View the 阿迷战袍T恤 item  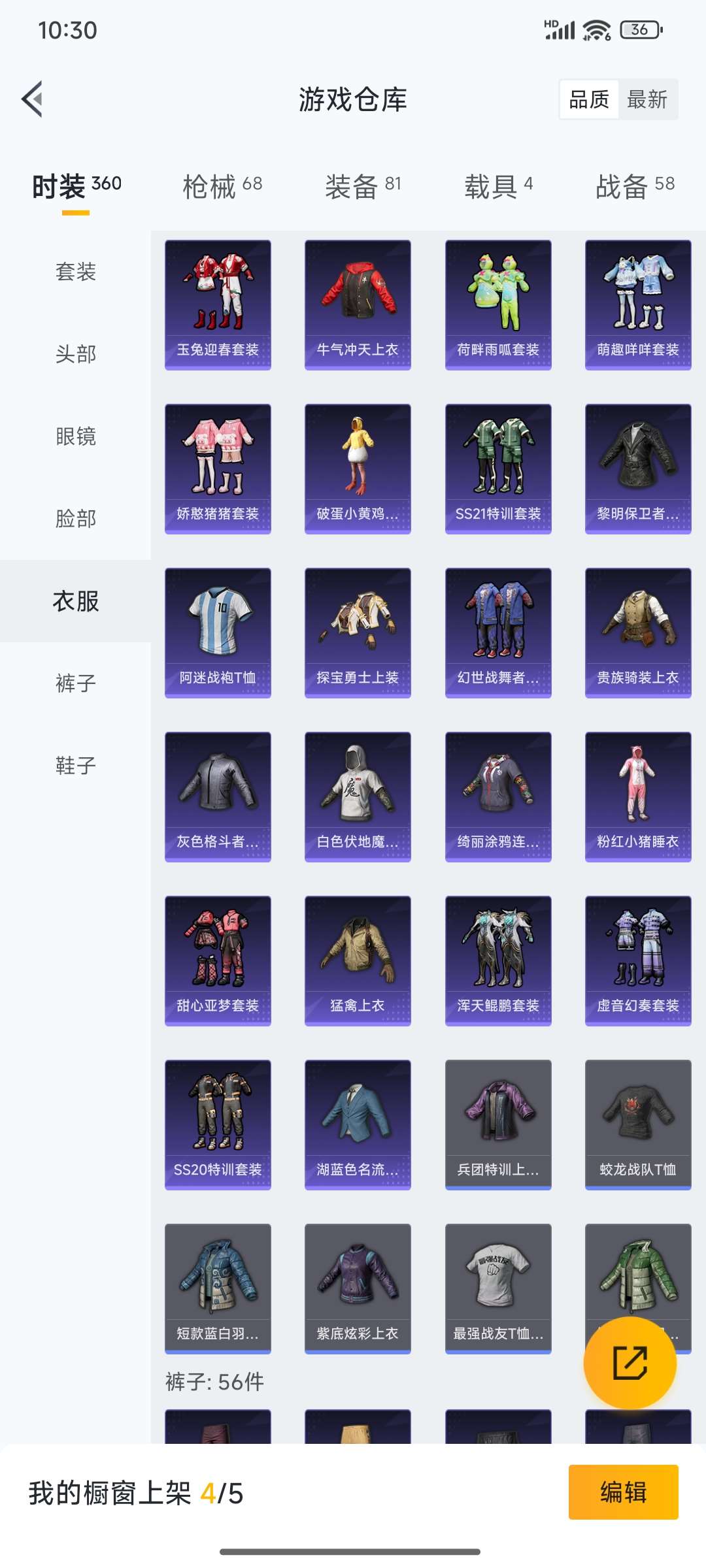[218, 632]
